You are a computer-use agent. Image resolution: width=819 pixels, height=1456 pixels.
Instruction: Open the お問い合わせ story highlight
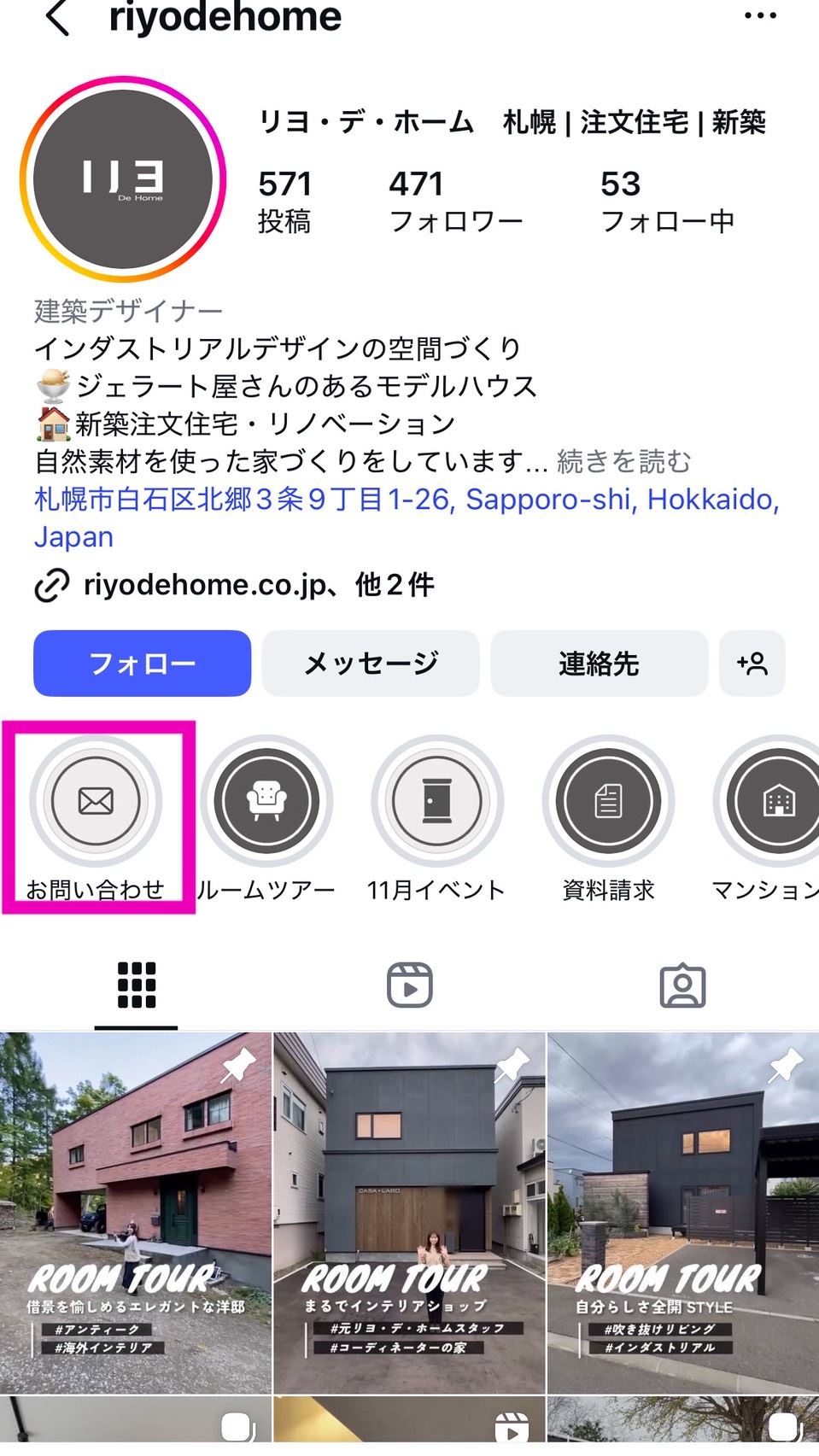(96, 802)
